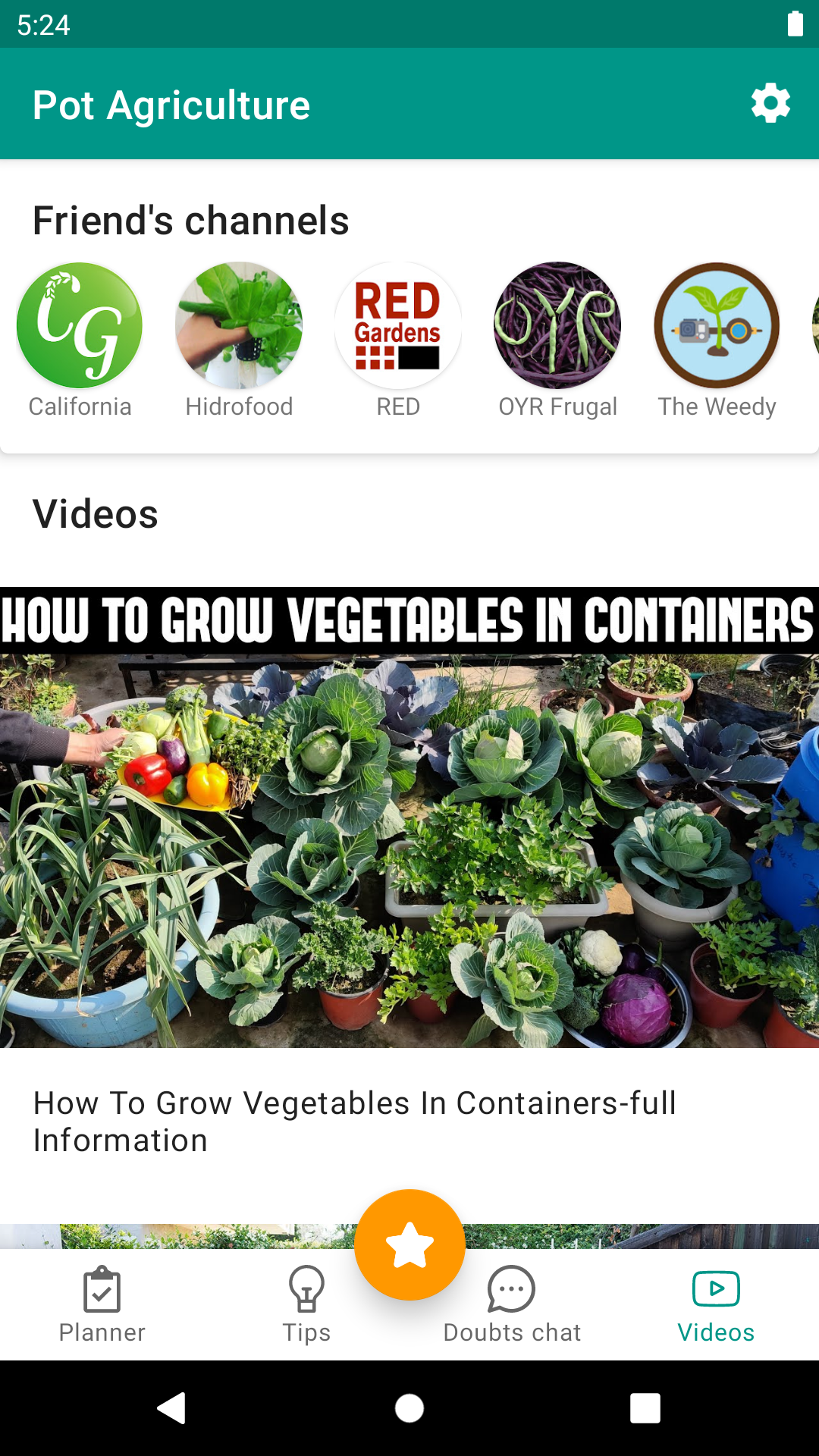Image resolution: width=819 pixels, height=1456 pixels.
Task: Open the Hidrofood channel avatar
Action: 238,325
